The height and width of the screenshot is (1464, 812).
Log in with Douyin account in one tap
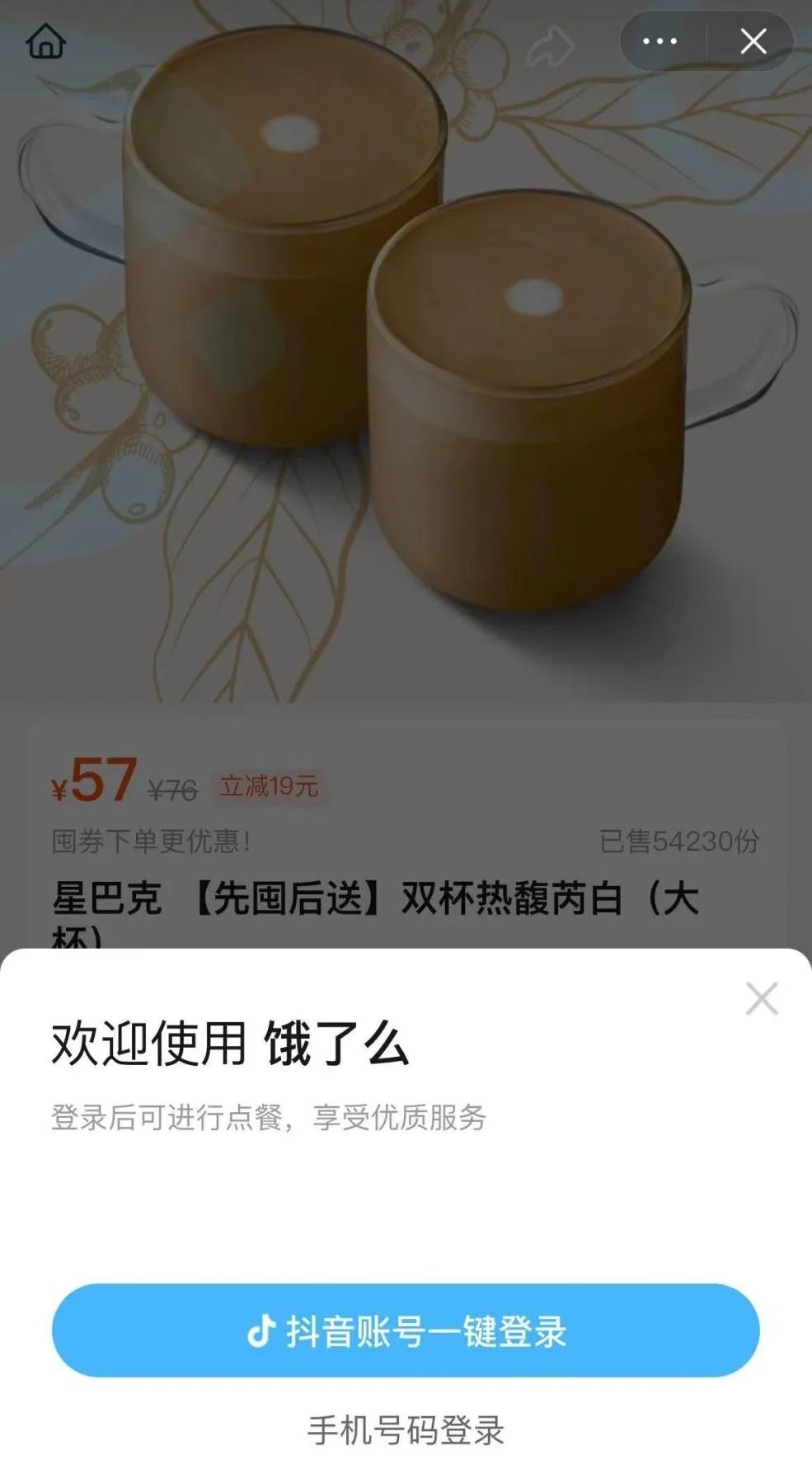406,1331
